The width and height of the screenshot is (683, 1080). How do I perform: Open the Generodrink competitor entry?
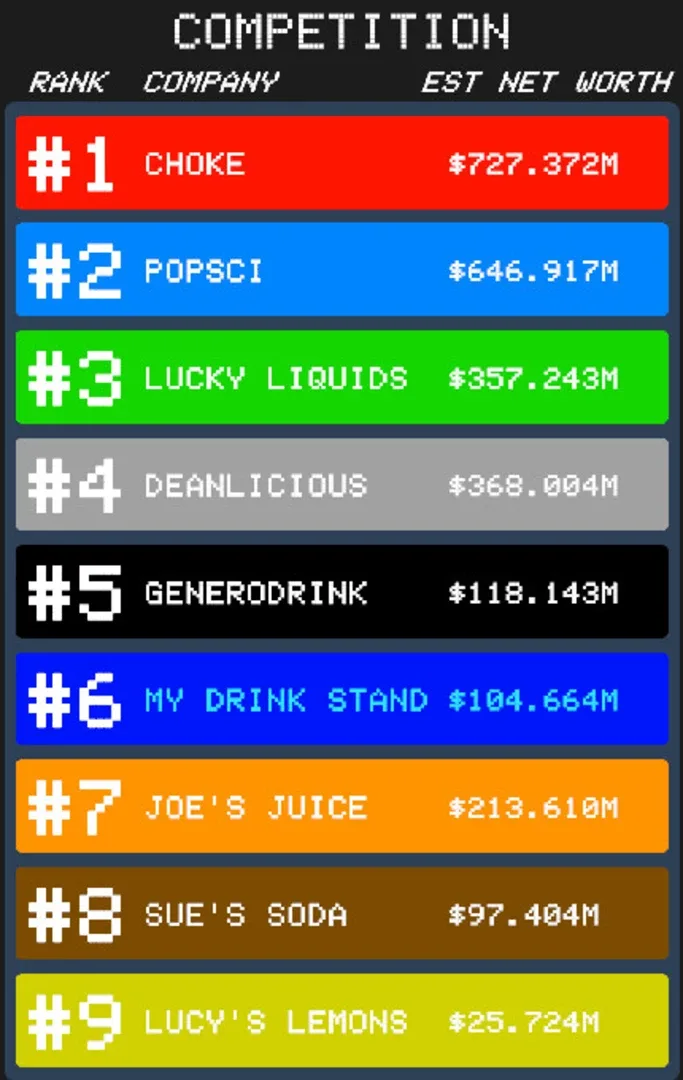[341, 592]
